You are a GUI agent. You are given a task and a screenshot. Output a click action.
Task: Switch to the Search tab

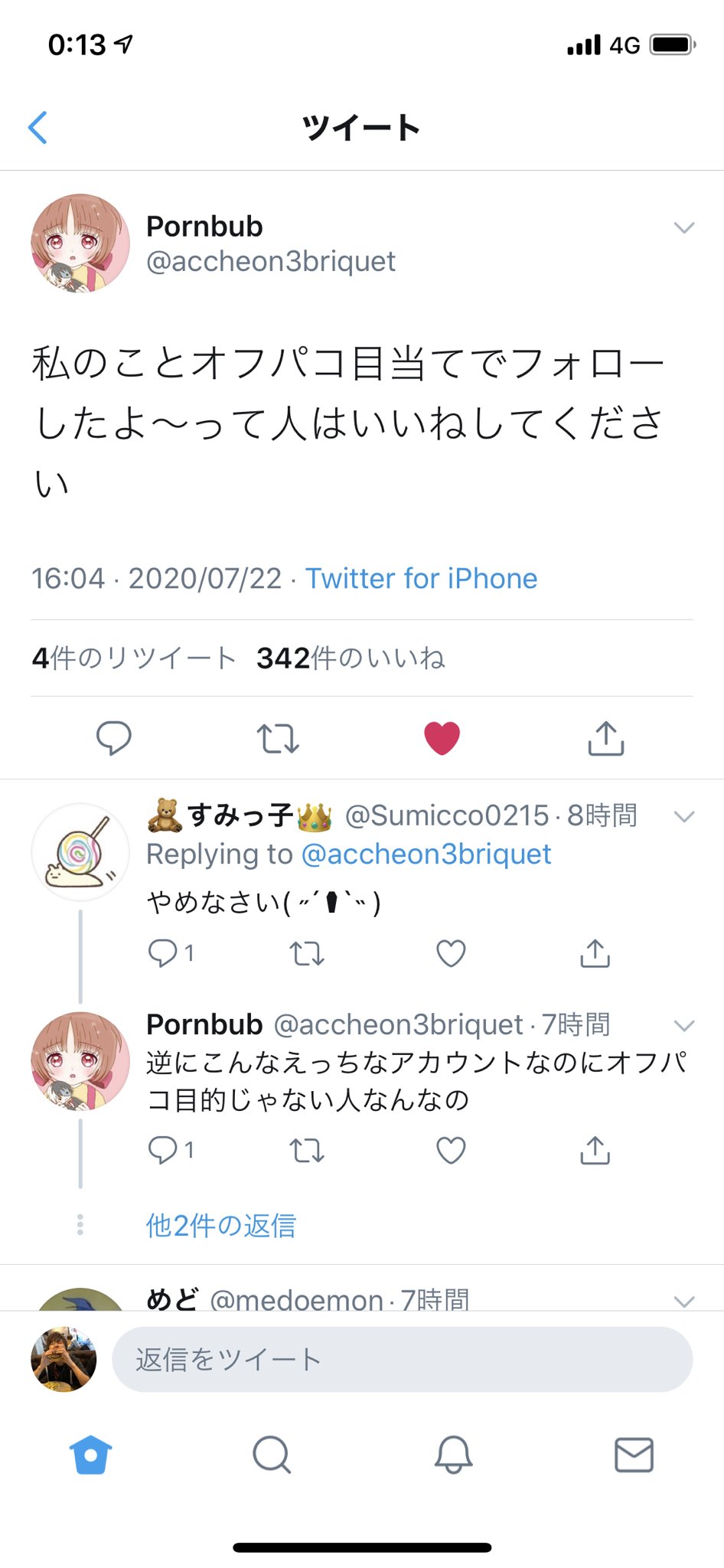272,1455
